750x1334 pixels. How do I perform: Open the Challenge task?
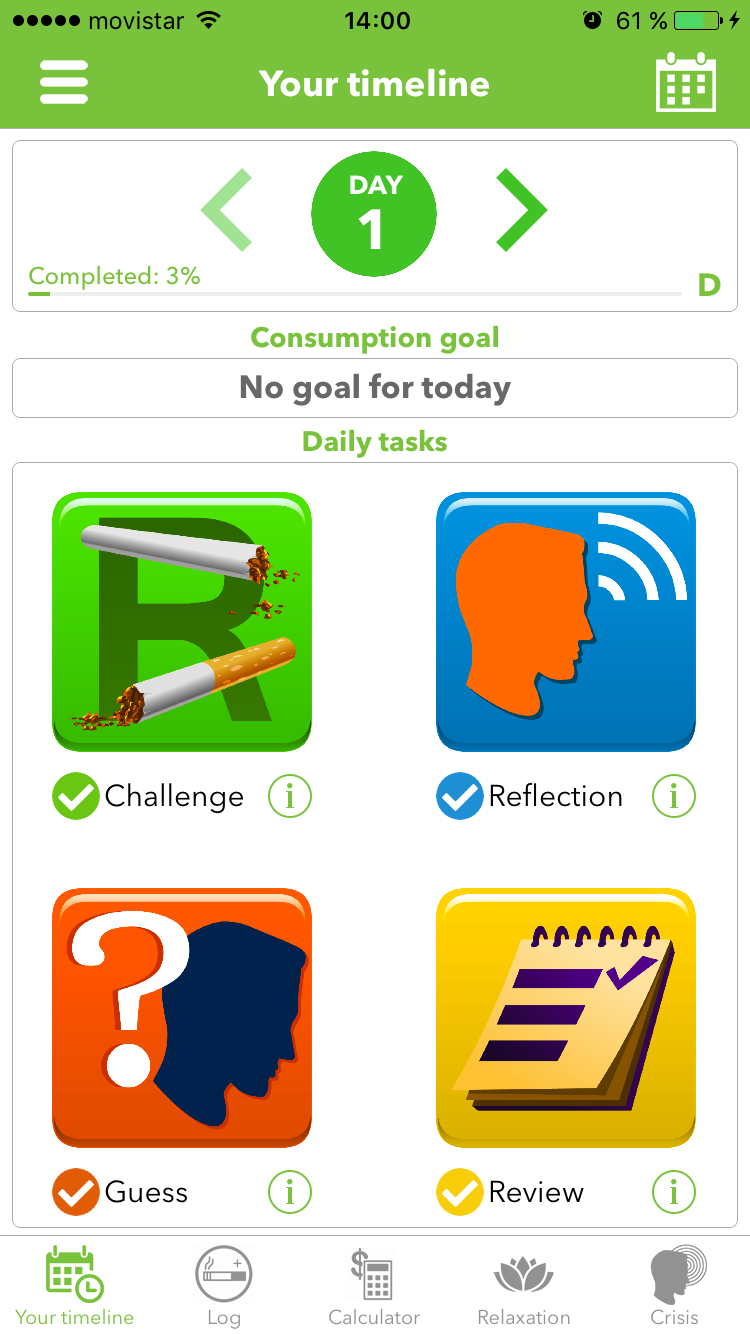click(x=182, y=622)
